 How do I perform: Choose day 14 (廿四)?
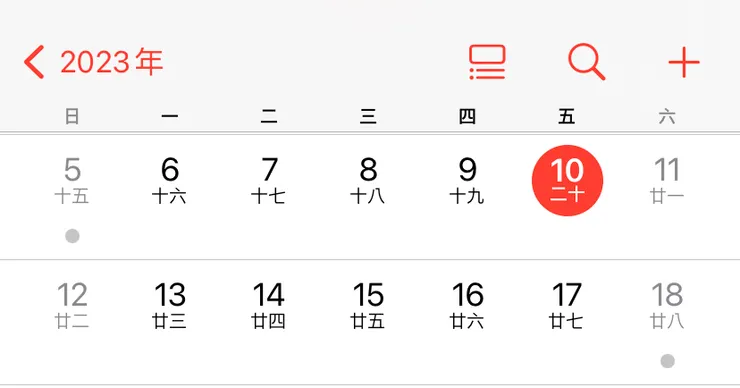tap(269, 305)
